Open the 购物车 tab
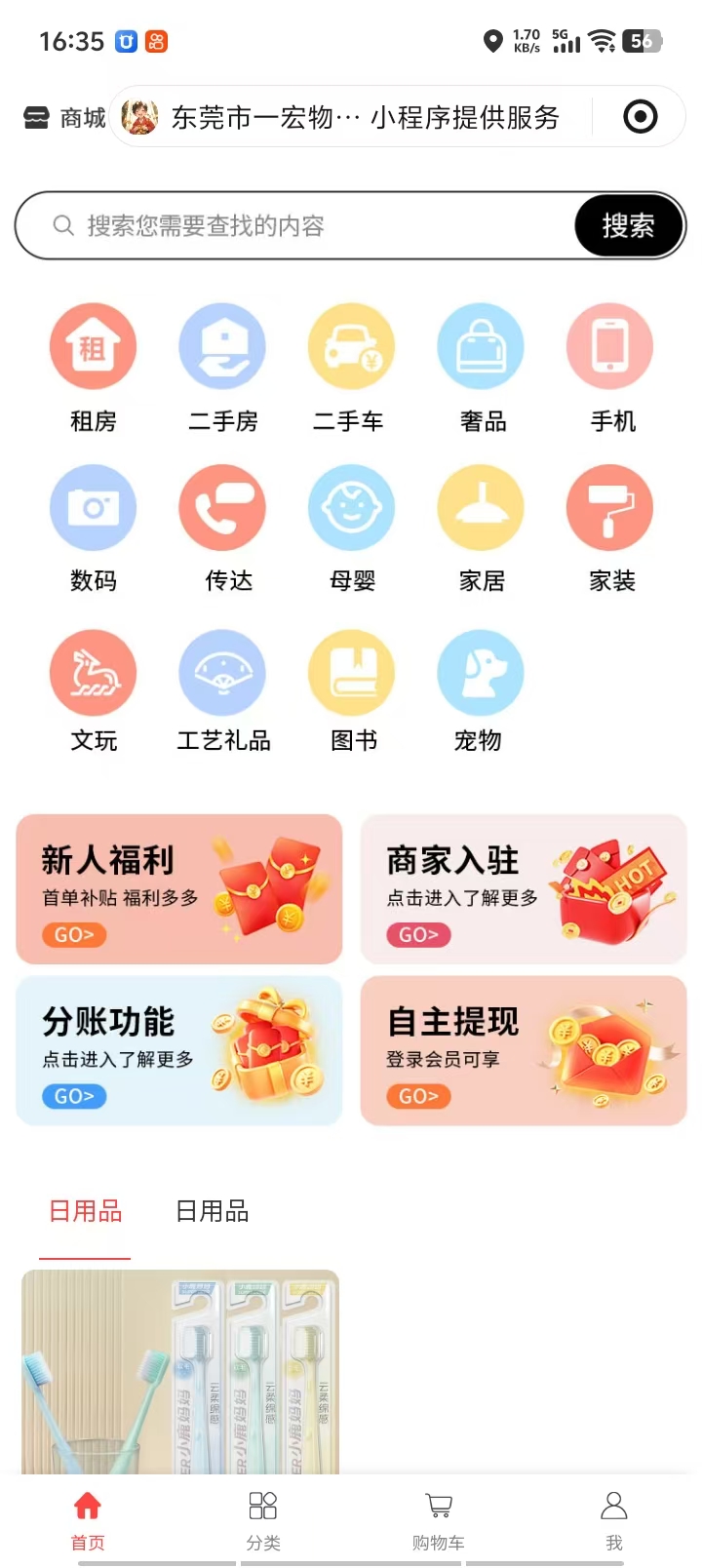This screenshot has width=702, height=1568. coord(438,1519)
